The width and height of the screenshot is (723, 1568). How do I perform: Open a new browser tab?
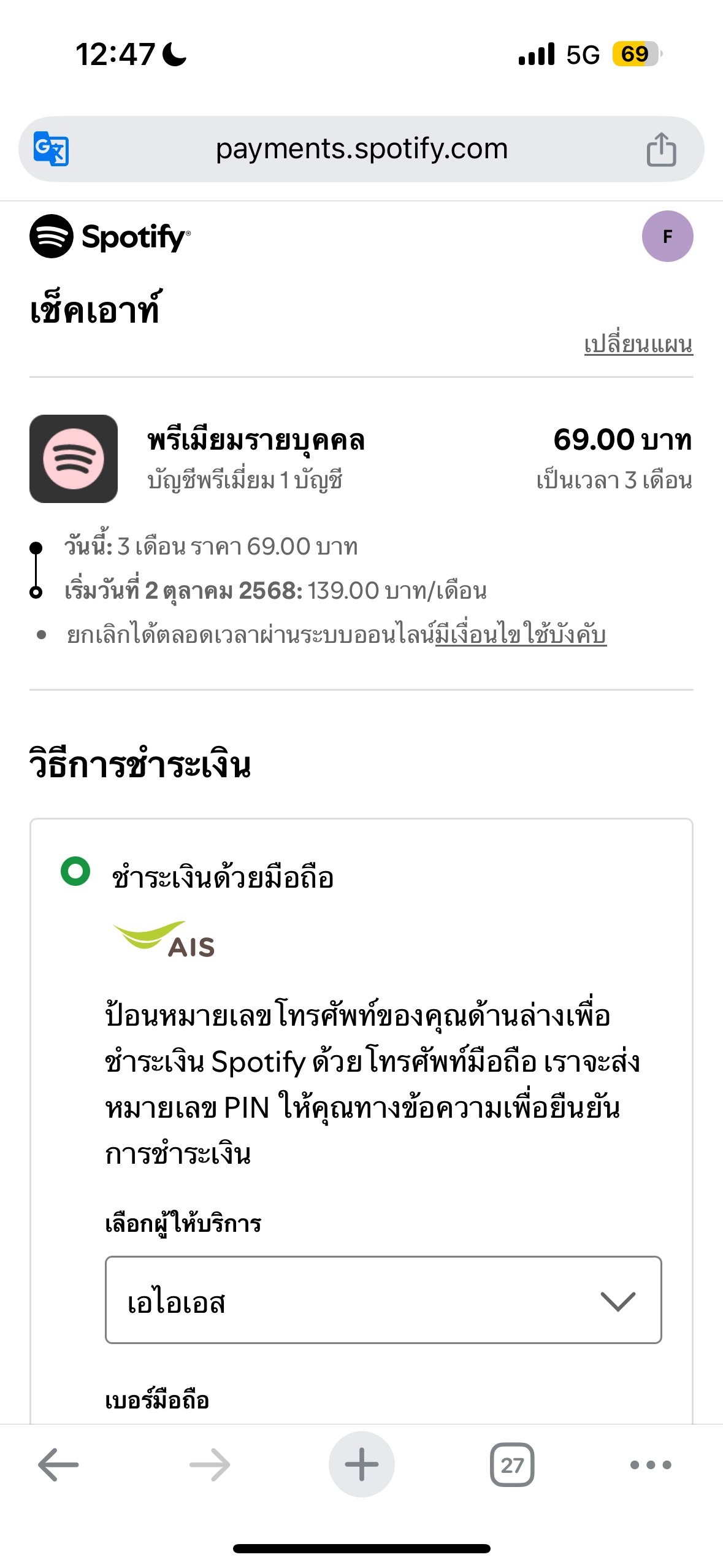(361, 1465)
